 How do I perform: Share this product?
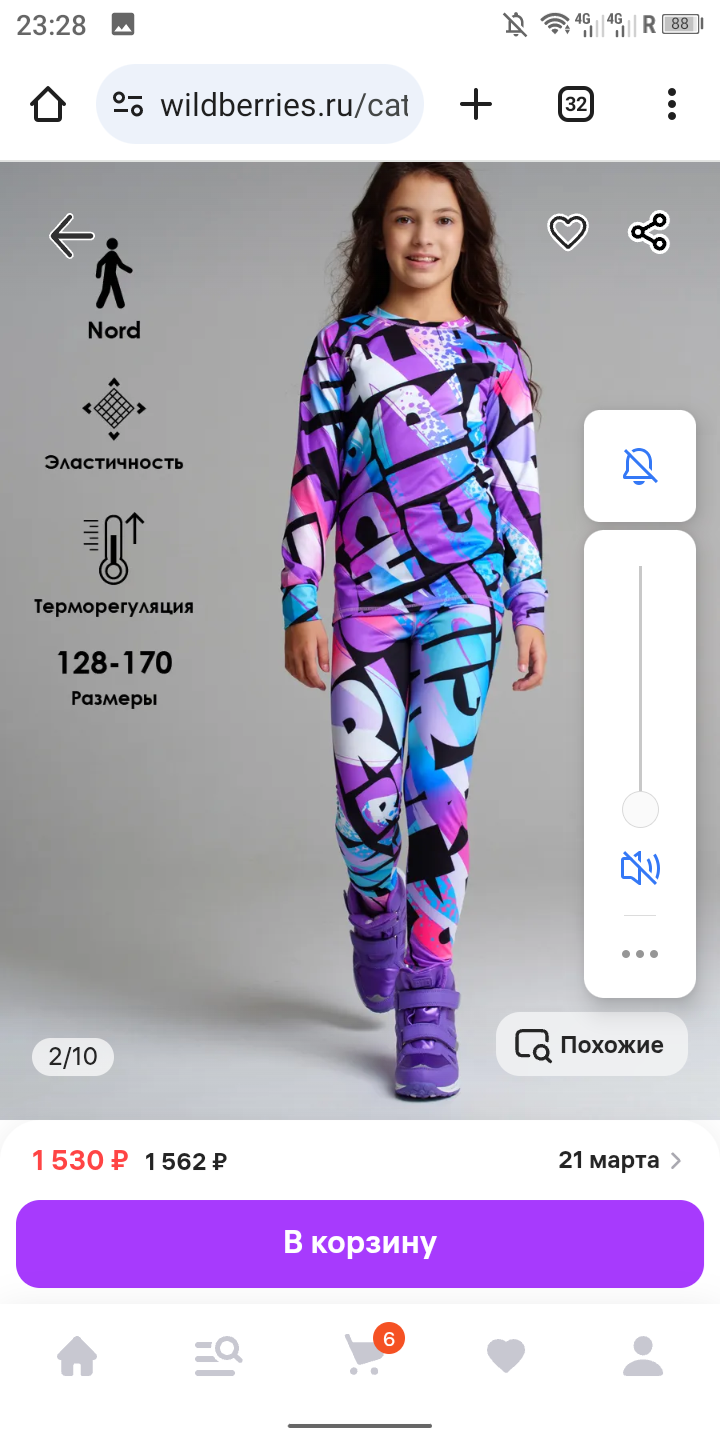tap(649, 233)
